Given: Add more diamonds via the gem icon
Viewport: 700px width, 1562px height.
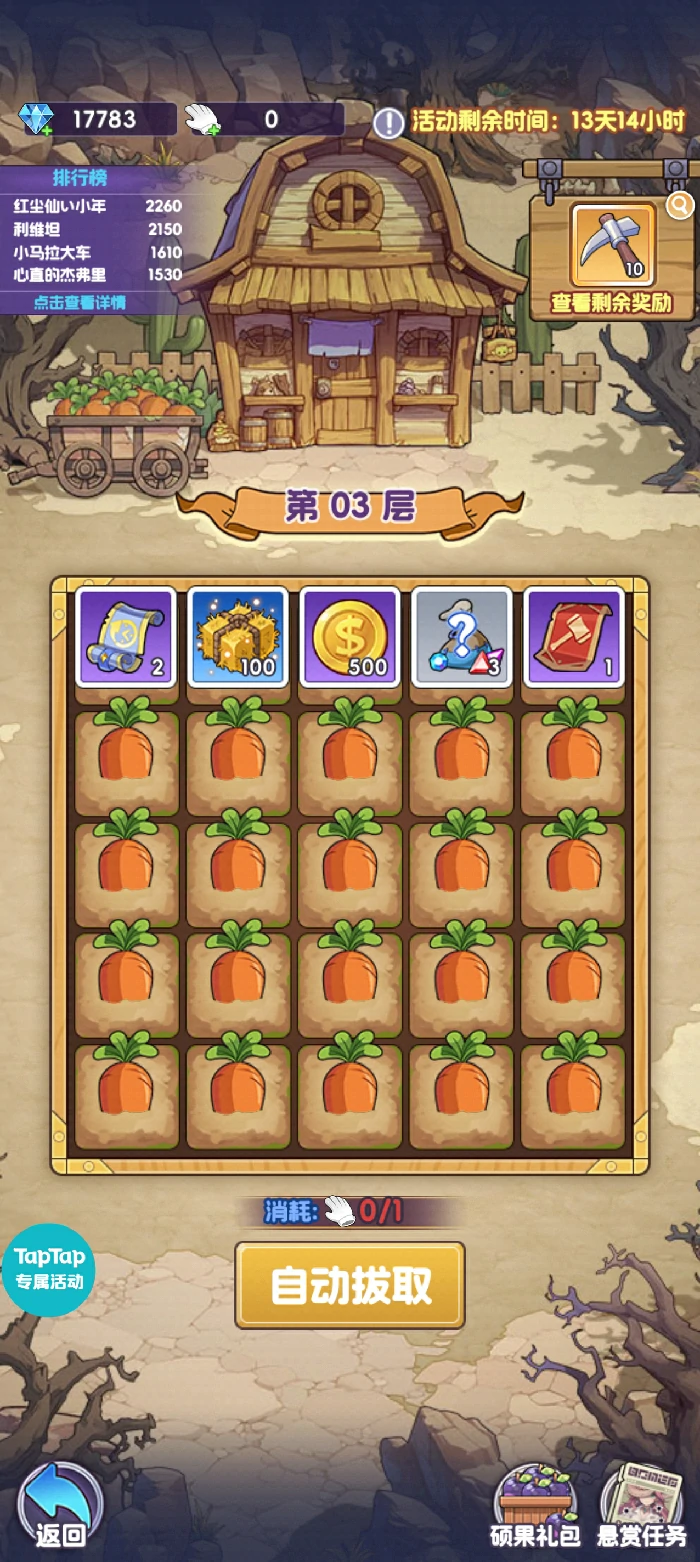Looking at the screenshot, I should 37,120.
